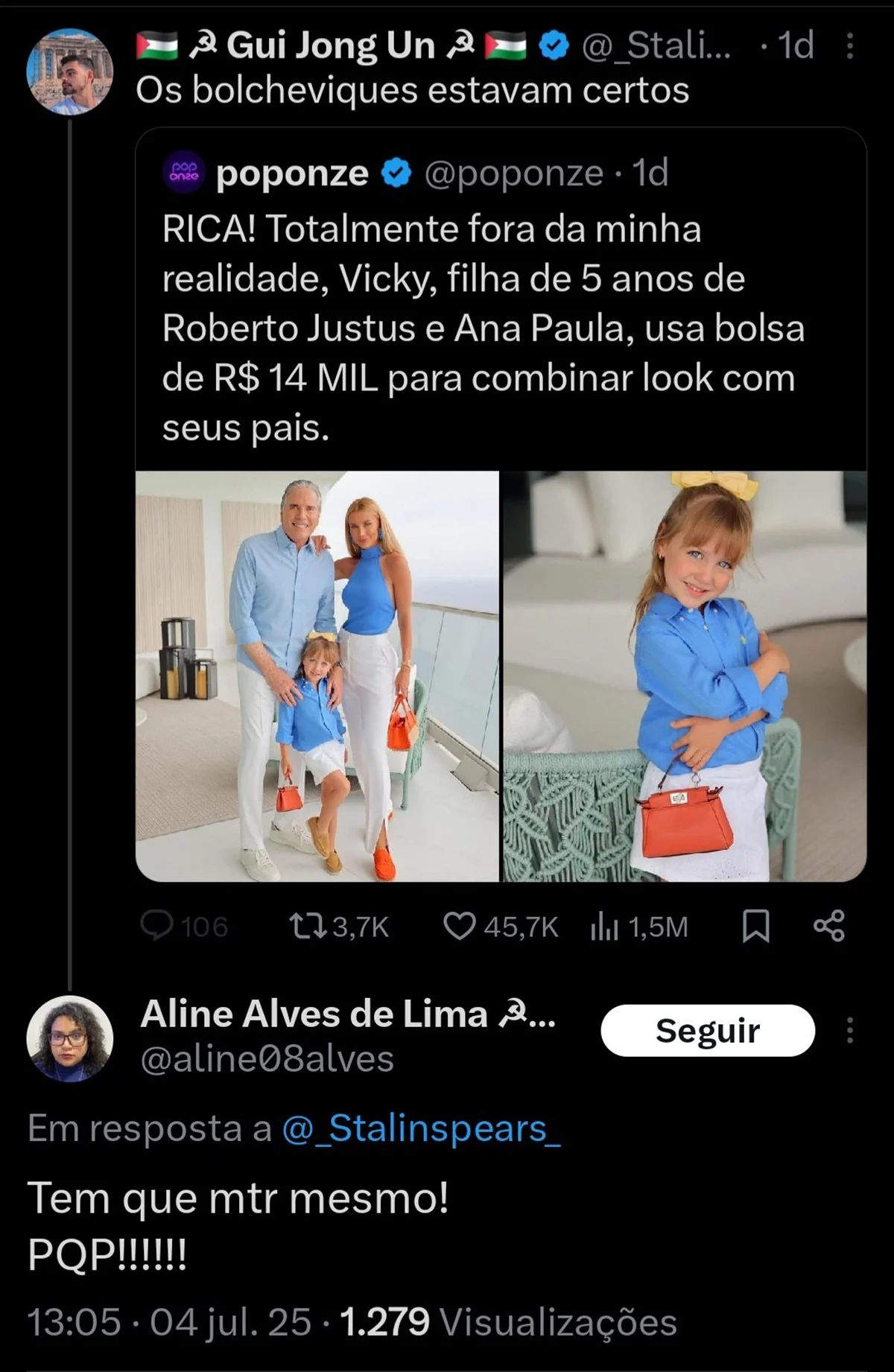Viewport: 894px width, 1372px height.
Task: Open the family photo in quoted post
Action: [317, 676]
